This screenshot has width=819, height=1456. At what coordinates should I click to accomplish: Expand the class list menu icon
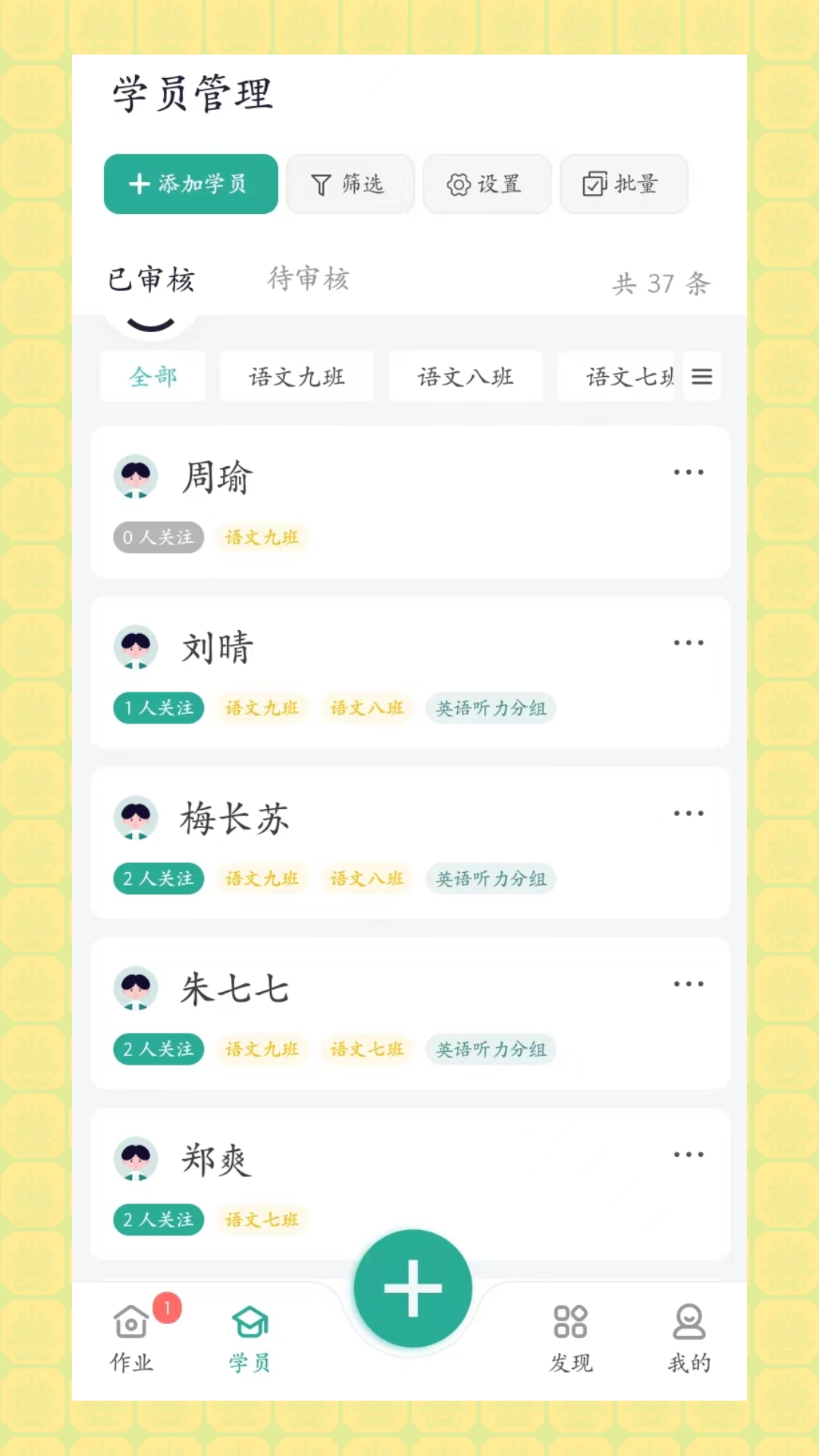click(x=701, y=376)
